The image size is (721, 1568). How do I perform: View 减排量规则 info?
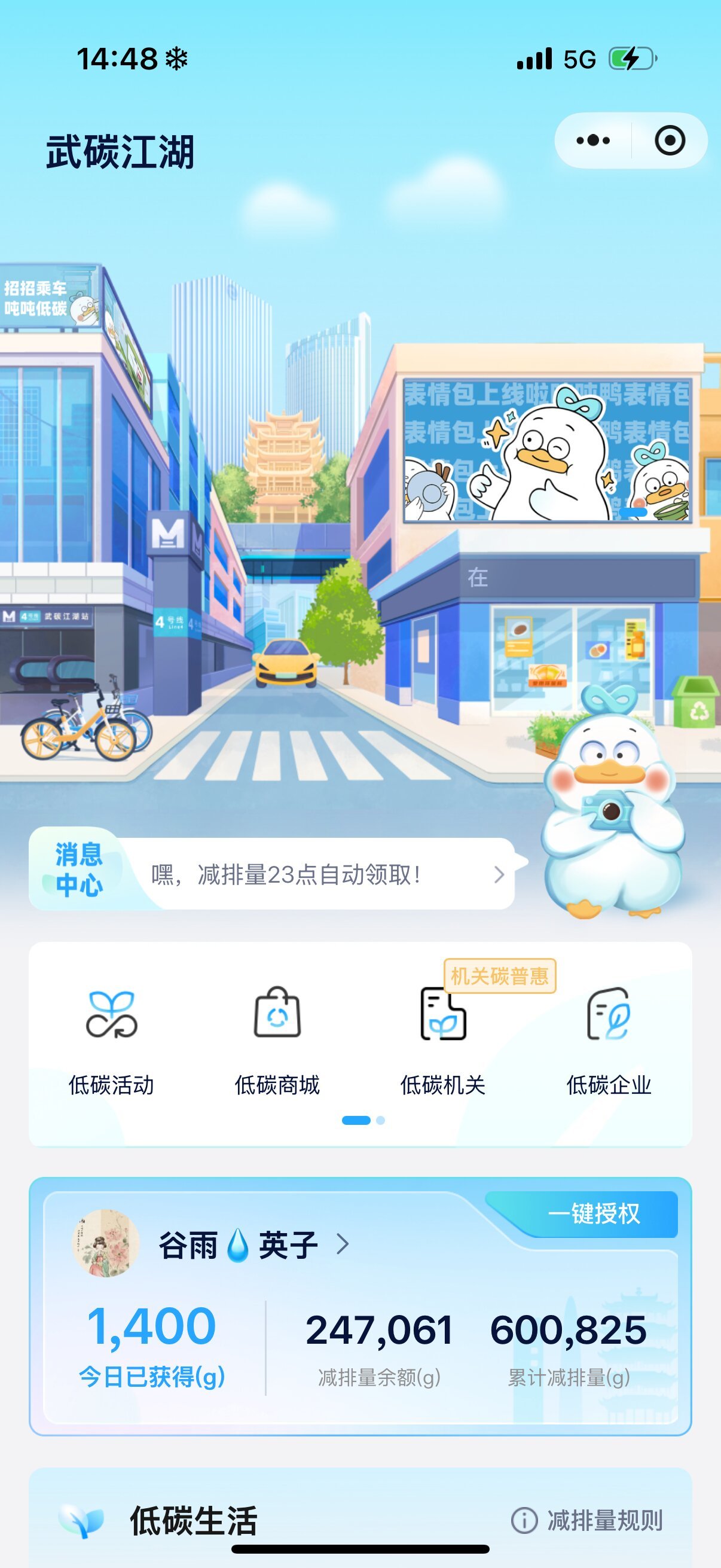[588, 1521]
